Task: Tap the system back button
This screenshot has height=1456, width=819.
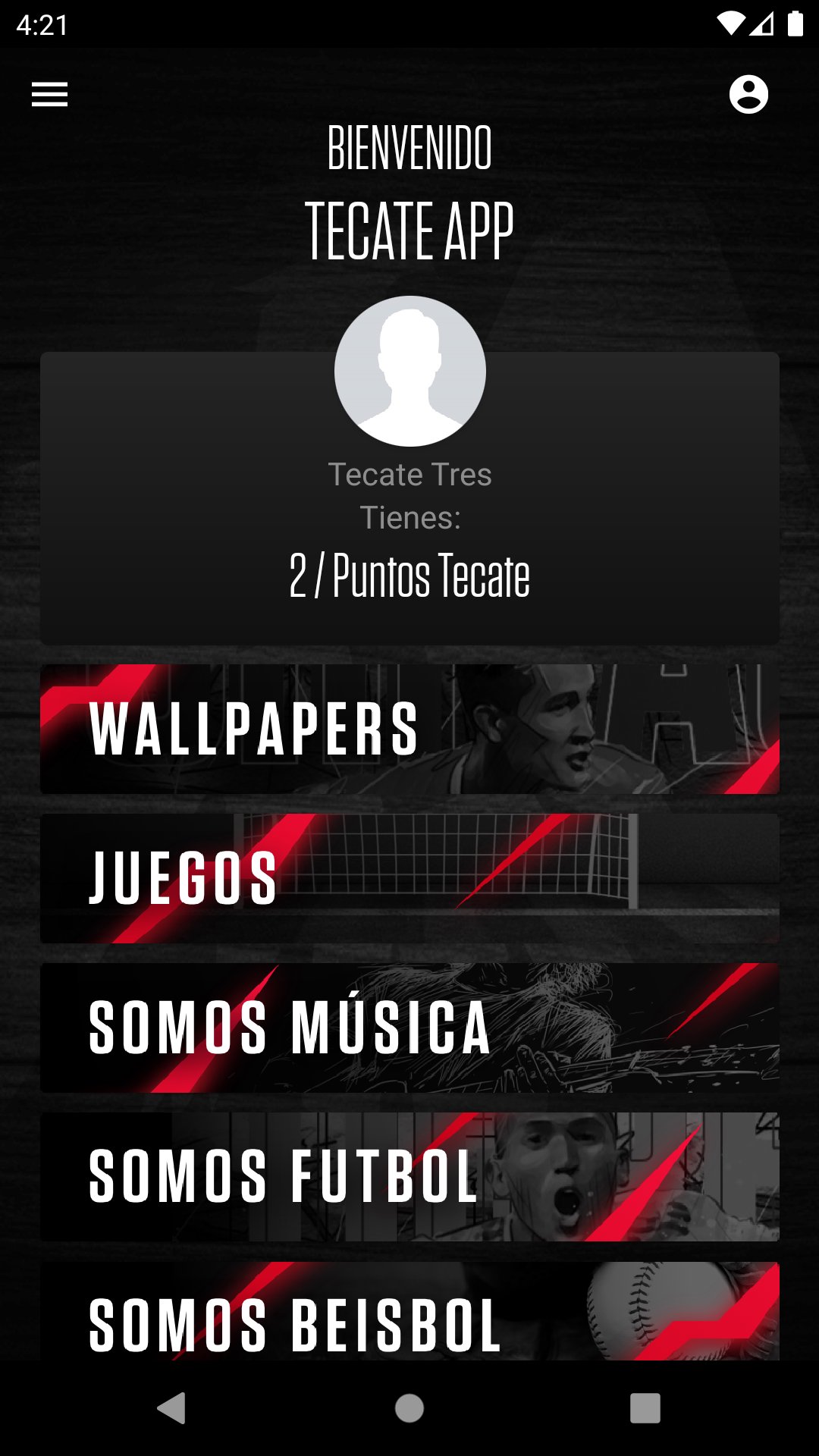Action: [x=172, y=1408]
